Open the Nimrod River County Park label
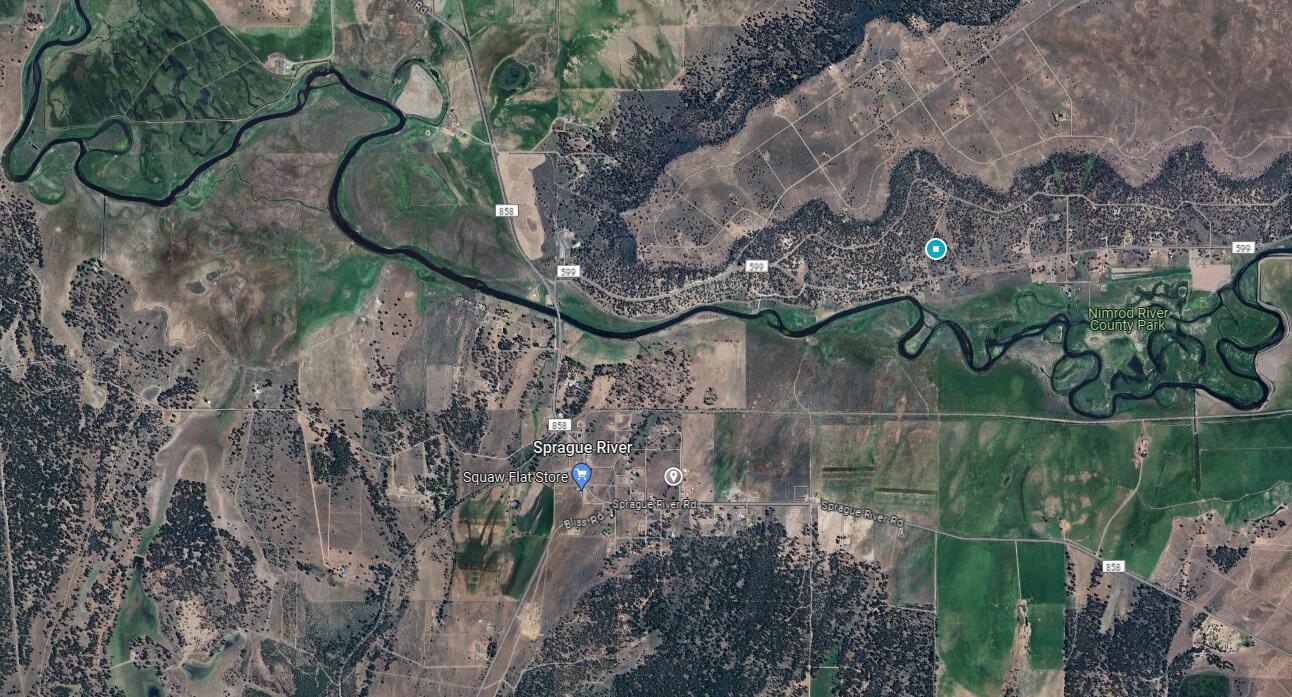 point(1128,319)
